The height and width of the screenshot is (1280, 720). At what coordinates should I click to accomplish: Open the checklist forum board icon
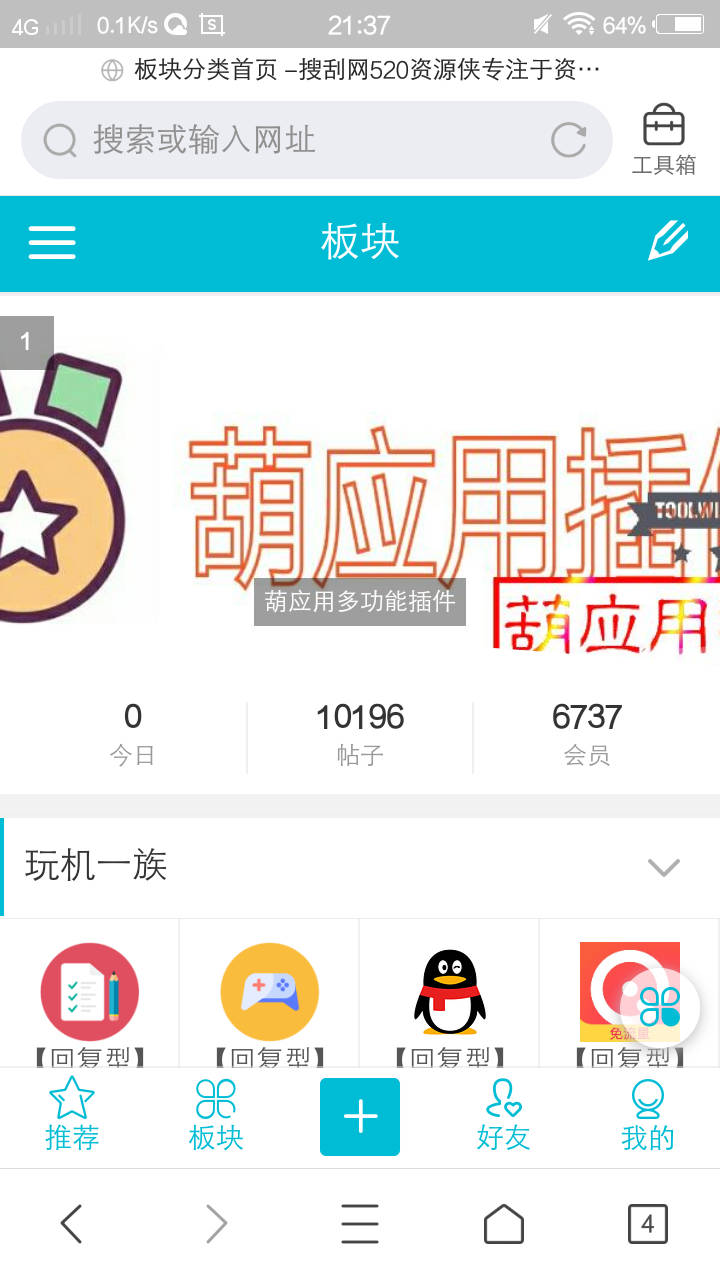click(89, 992)
